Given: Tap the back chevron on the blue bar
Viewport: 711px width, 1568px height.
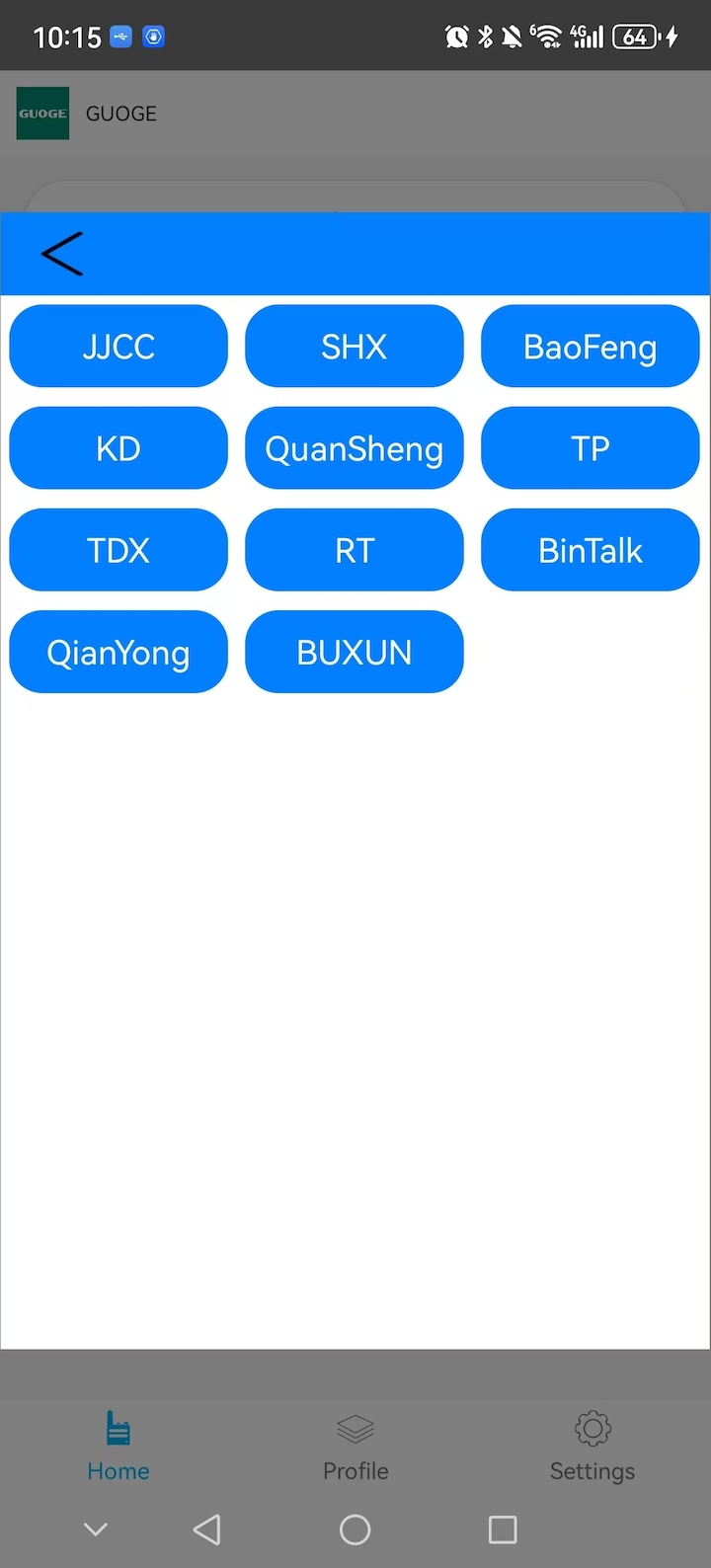Looking at the screenshot, I should click(x=61, y=253).
